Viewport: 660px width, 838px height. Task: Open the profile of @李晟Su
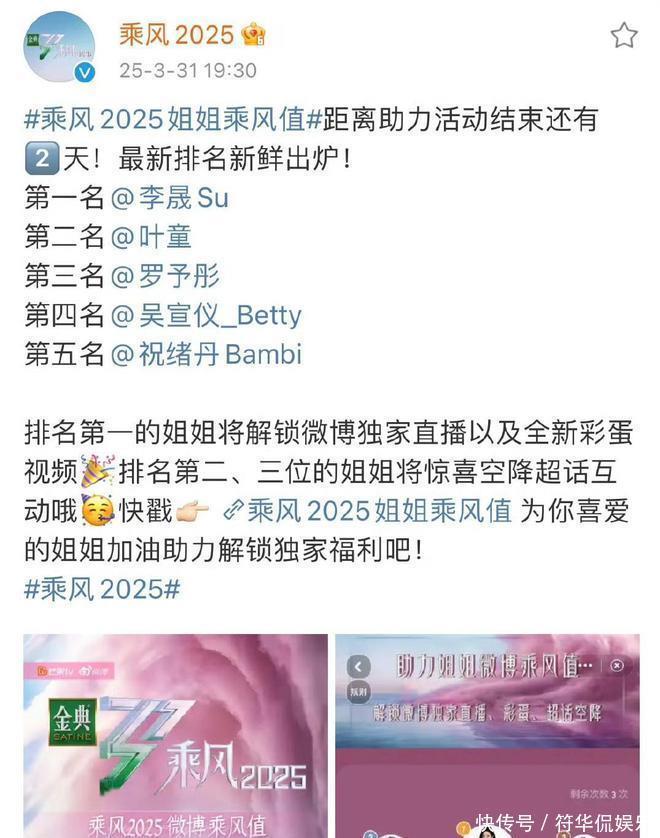[x=170, y=198]
